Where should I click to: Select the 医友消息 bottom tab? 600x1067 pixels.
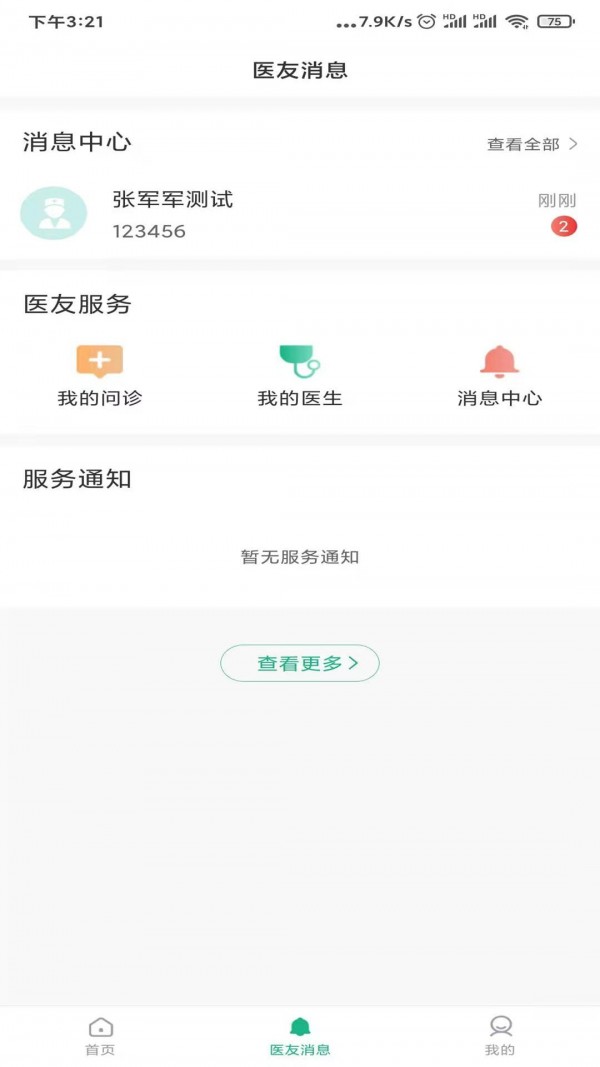(300, 1036)
